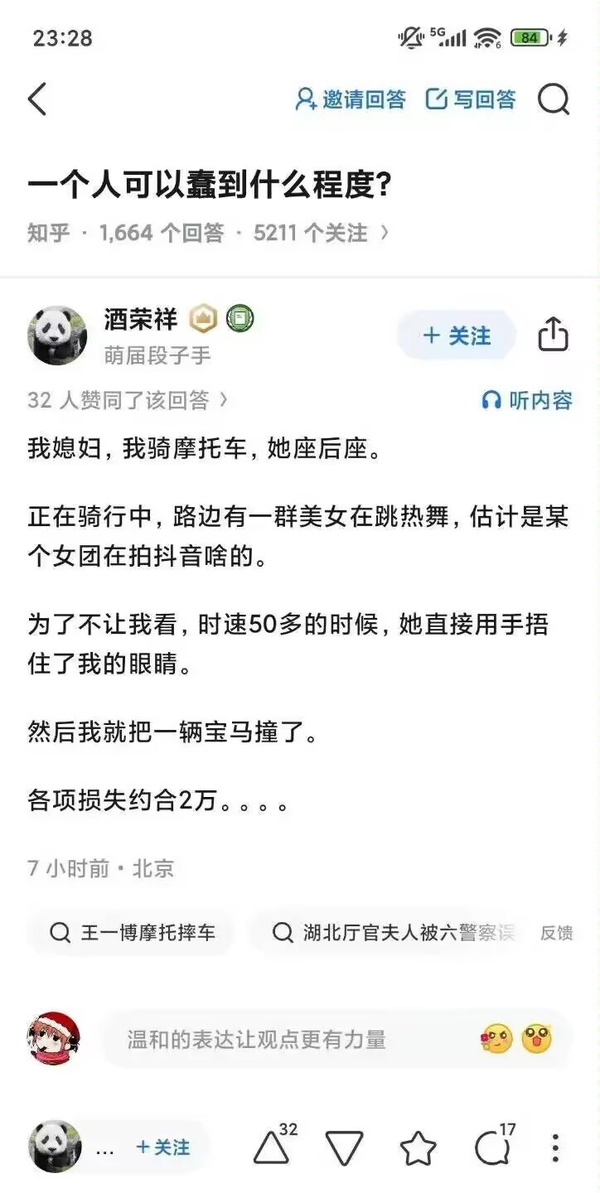
Task: Tap 邀请回答 to invite answers
Action: (x=350, y=99)
